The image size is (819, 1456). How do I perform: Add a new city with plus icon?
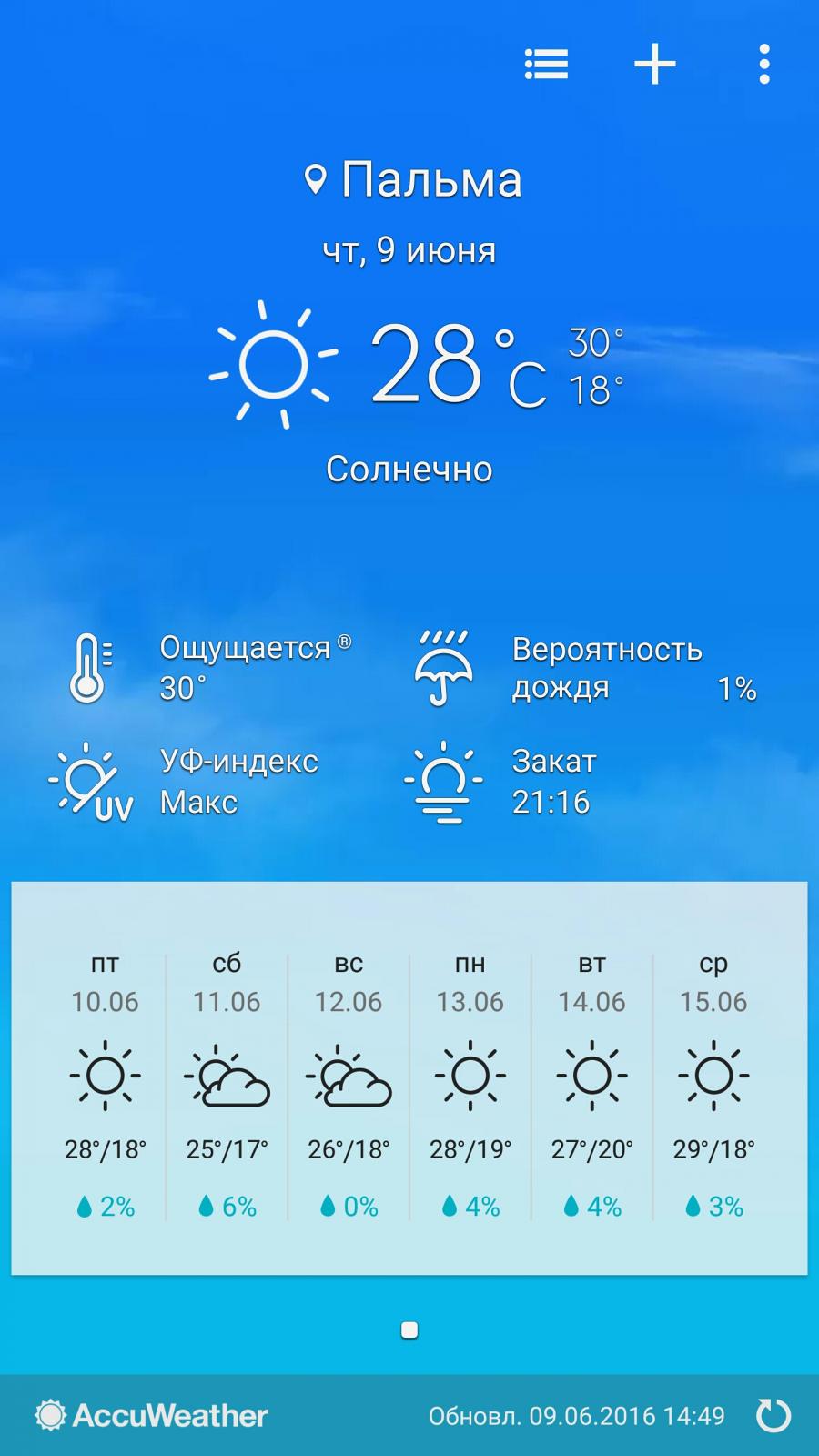655,65
